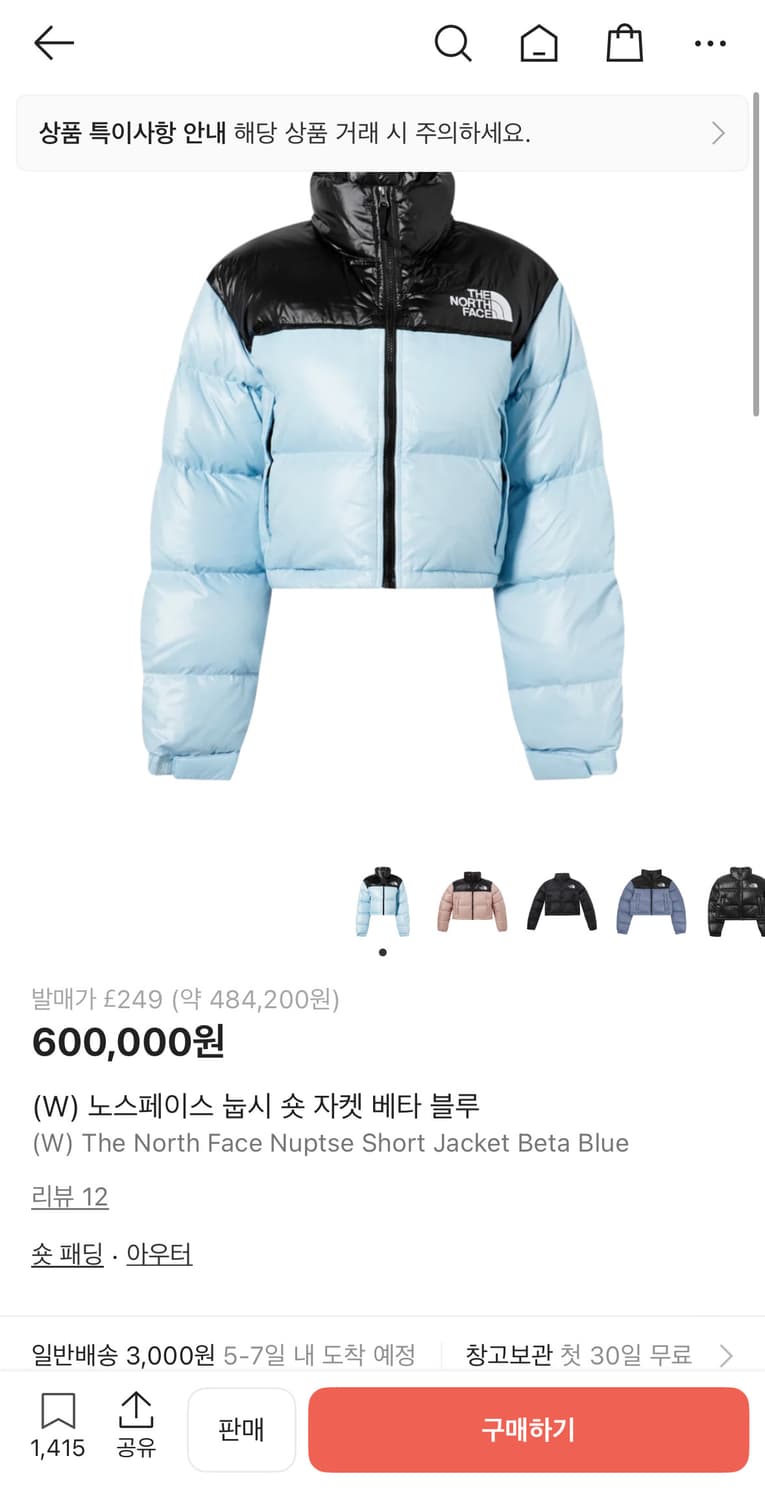
Task: Tap the carousel indicator dot below thumbnails
Action: [382, 952]
